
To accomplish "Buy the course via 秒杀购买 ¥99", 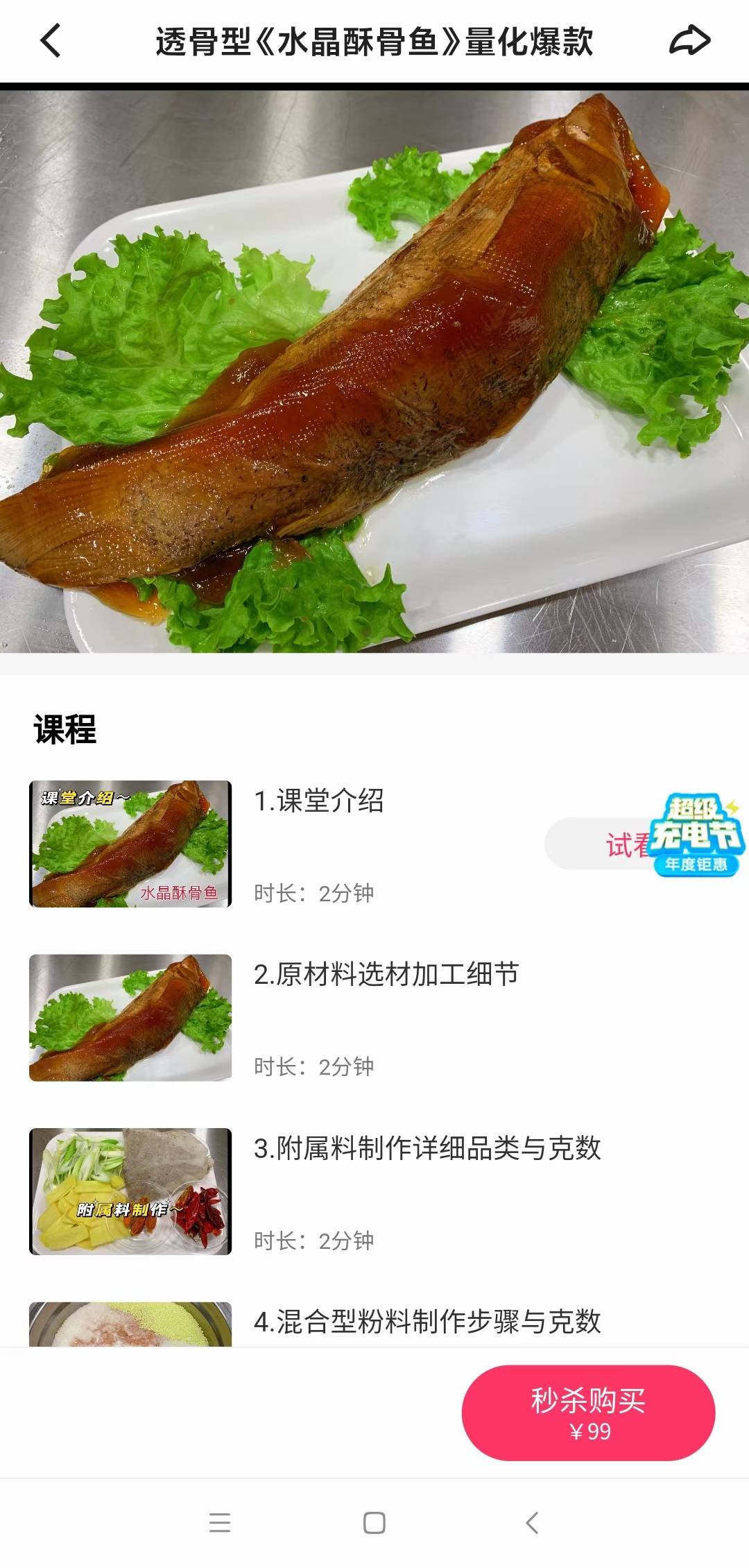I will click(x=588, y=1413).
